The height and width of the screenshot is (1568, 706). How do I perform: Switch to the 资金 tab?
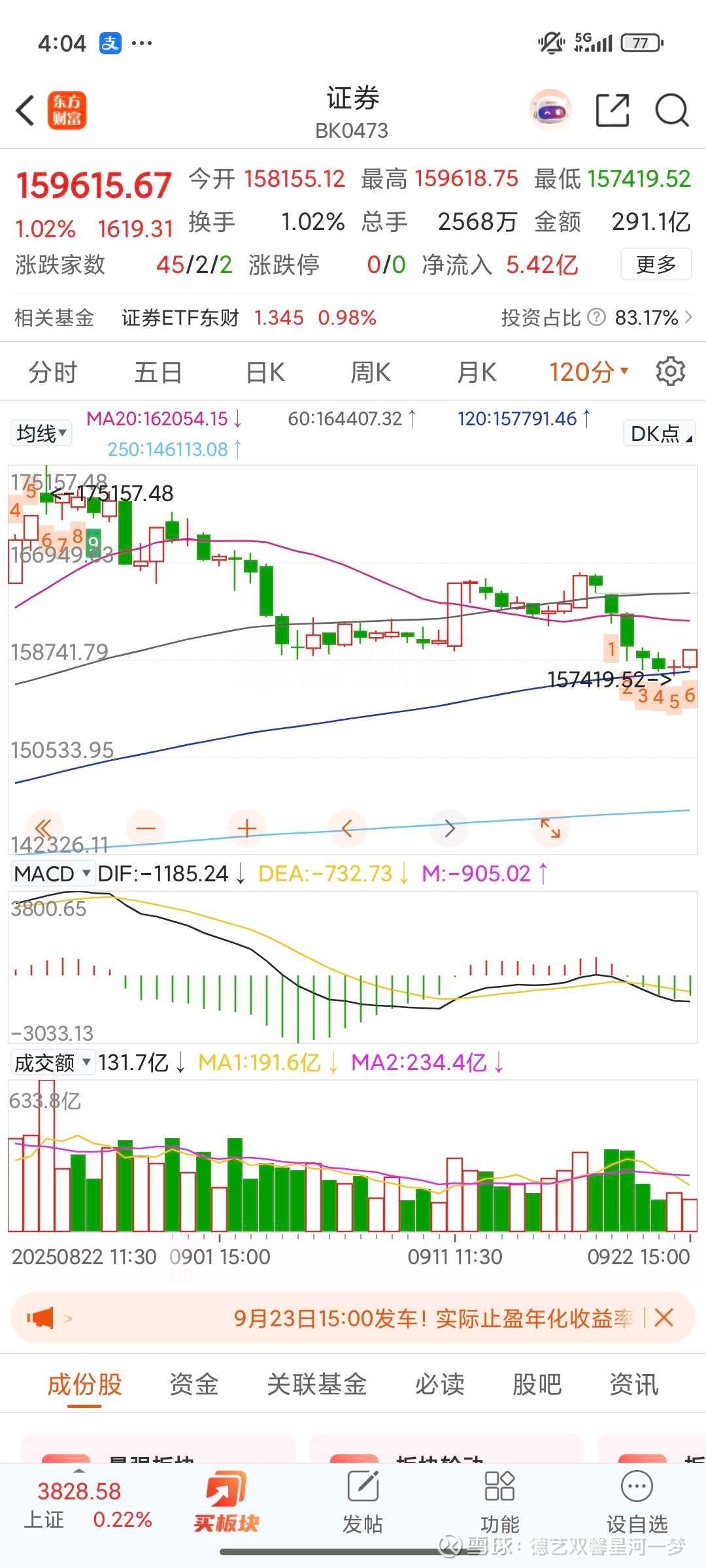193,1384
